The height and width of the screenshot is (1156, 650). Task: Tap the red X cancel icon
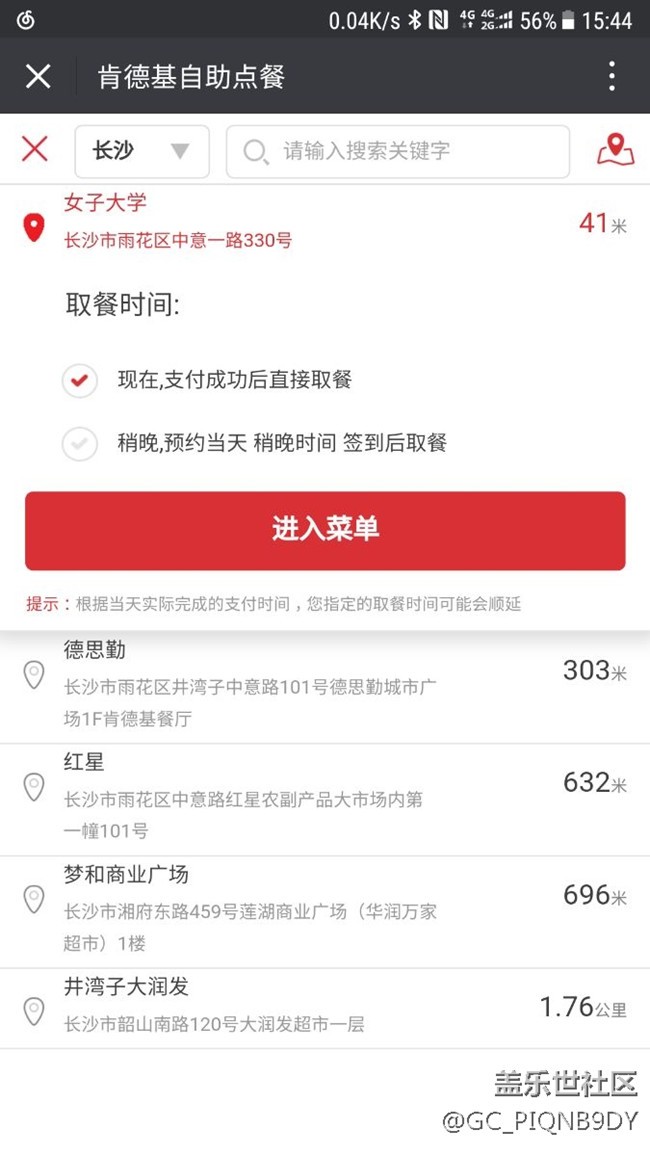click(x=35, y=150)
